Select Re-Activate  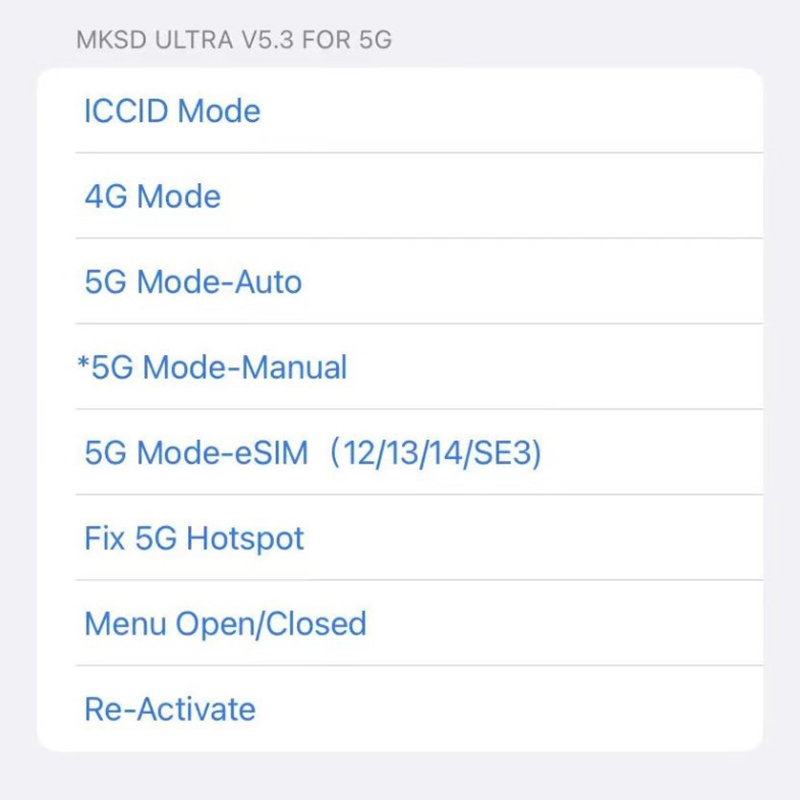[170, 709]
